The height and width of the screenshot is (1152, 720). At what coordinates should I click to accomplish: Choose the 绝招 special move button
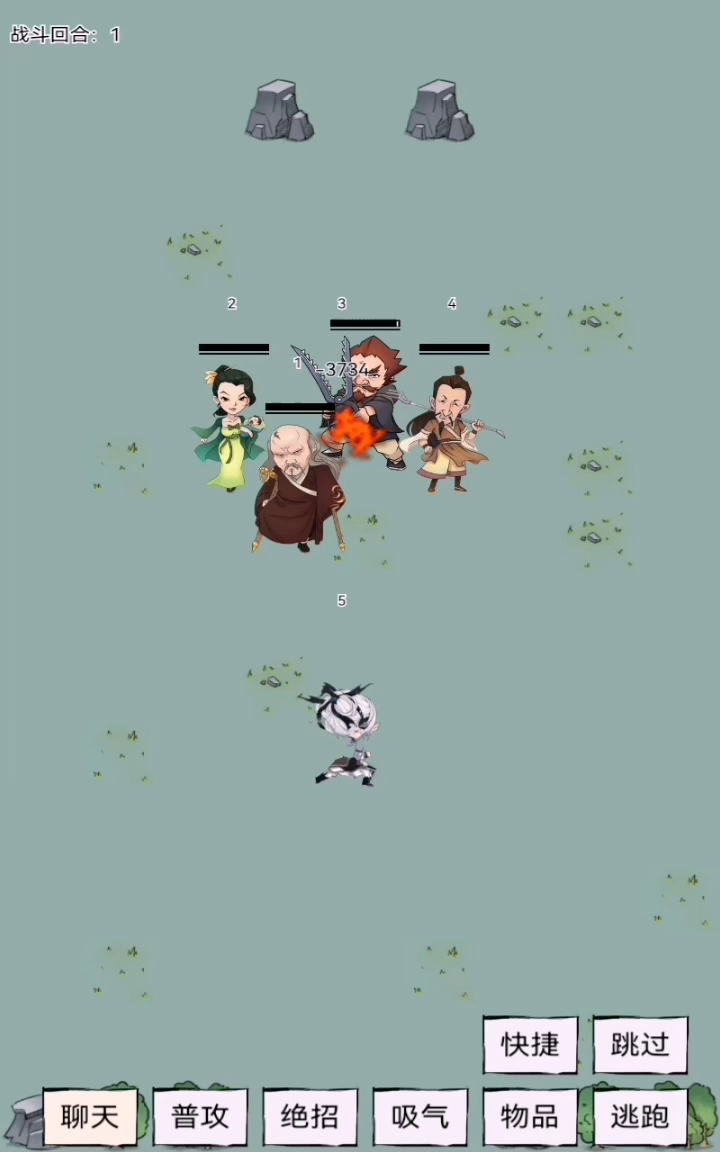coord(310,1117)
